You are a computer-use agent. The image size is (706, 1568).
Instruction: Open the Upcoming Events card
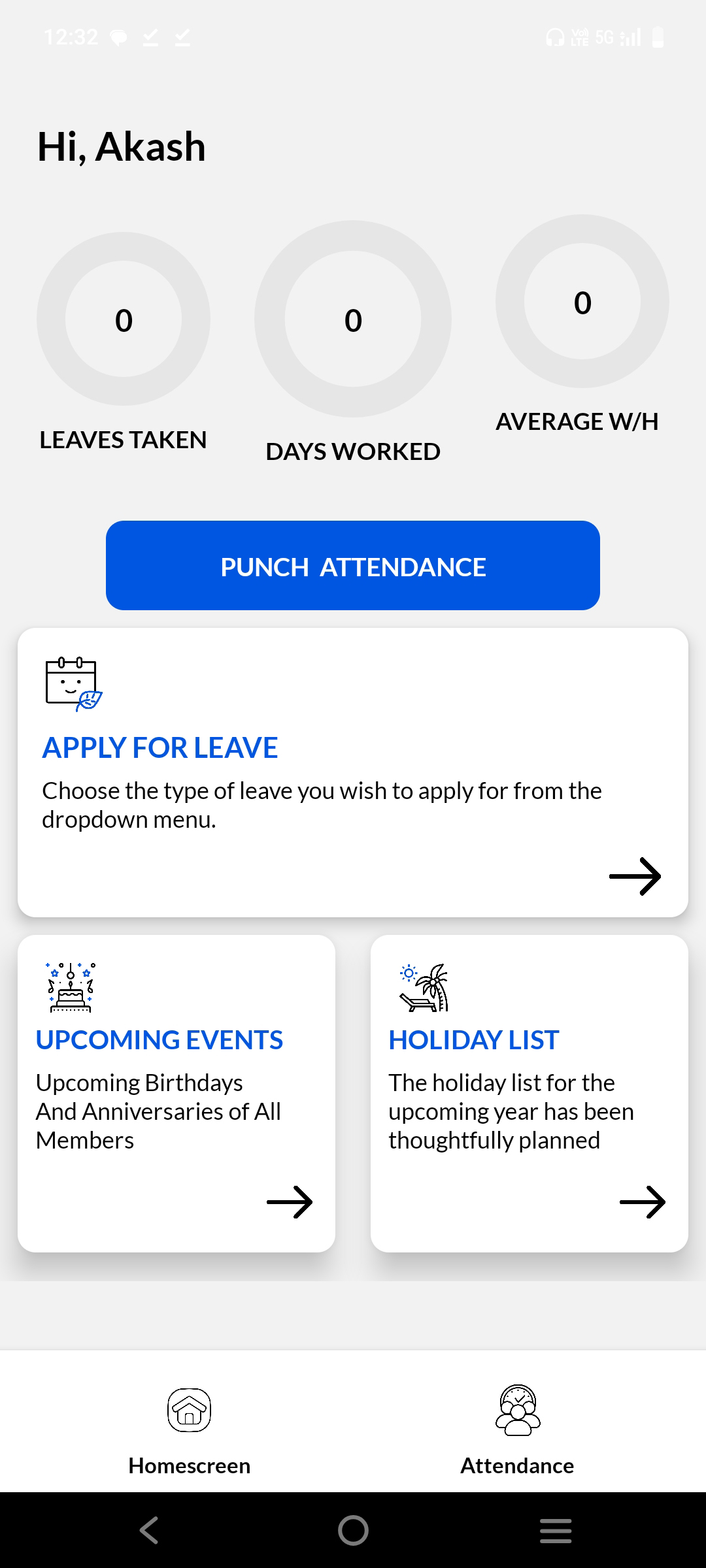(176, 1093)
